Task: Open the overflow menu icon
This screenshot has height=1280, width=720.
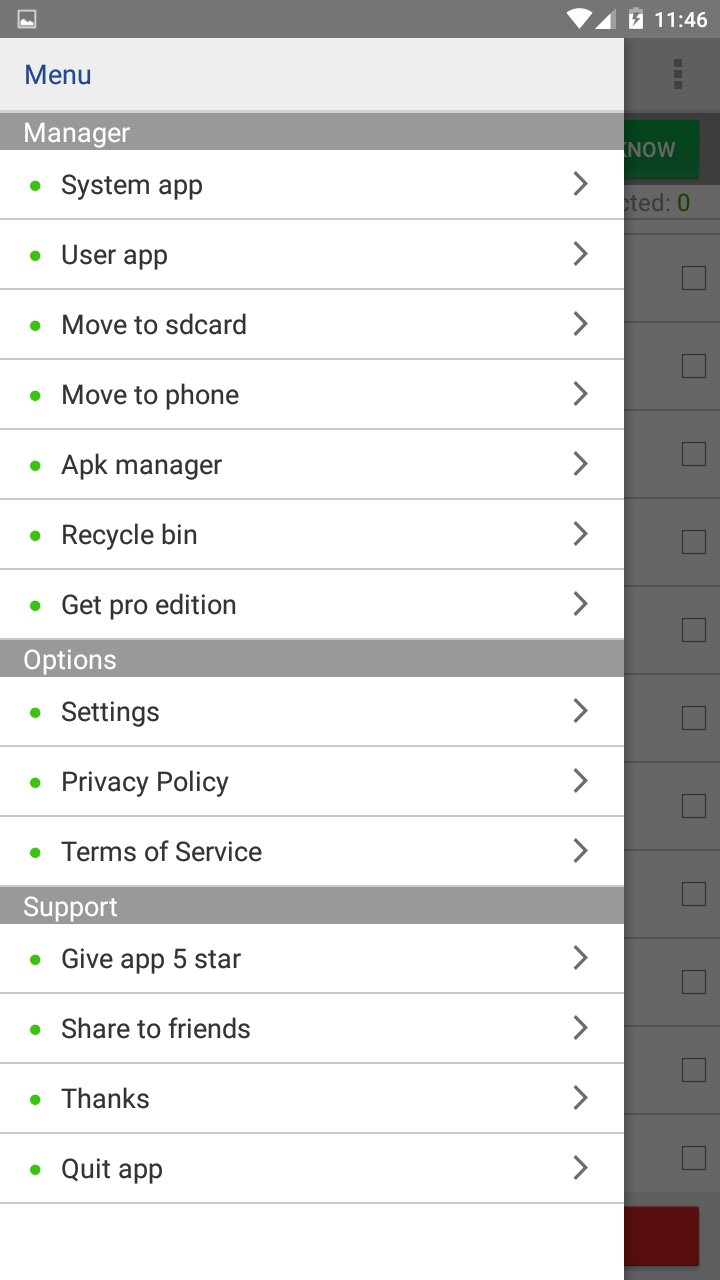Action: (x=678, y=74)
